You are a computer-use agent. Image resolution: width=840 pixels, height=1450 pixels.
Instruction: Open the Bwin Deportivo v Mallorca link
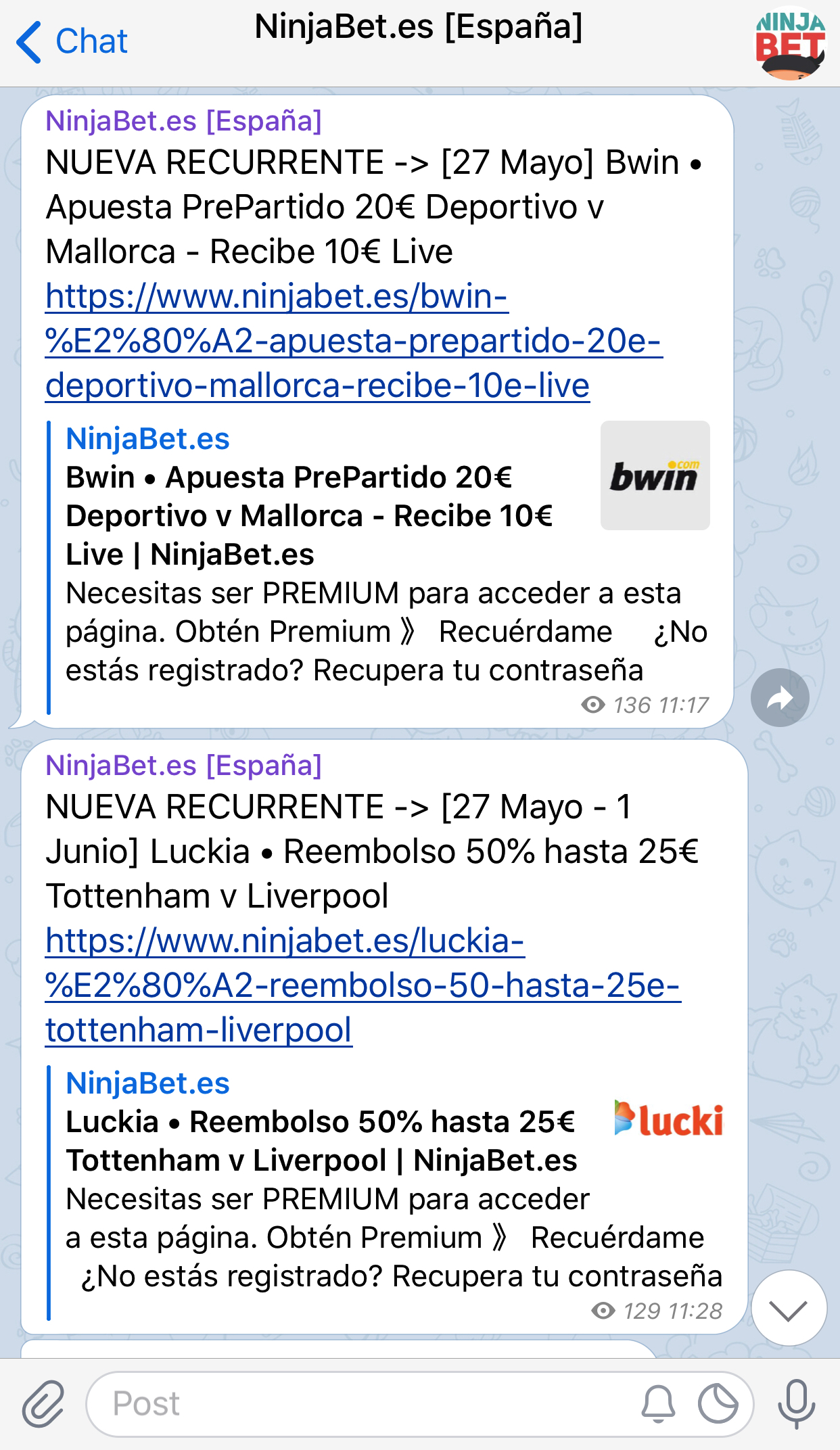click(354, 341)
